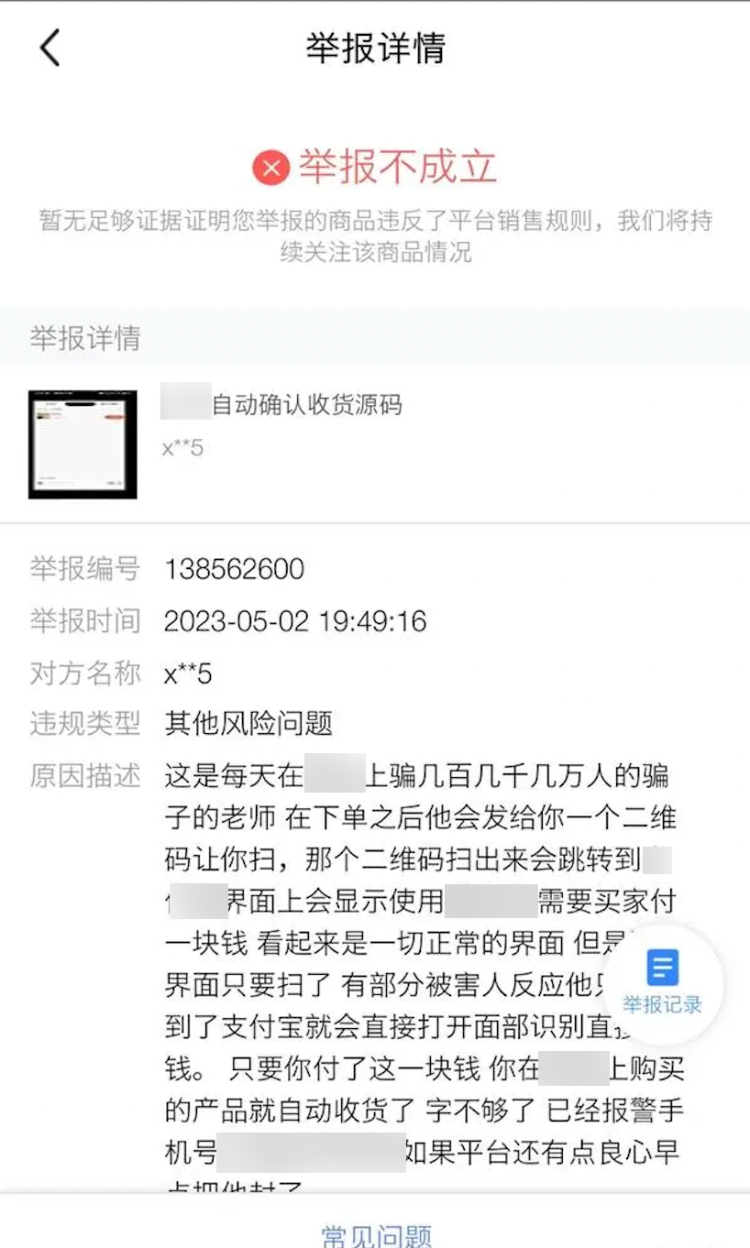This screenshot has height=1248, width=750.
Task: Go back from 举报详情 page
Action: click(x=50, y=47)
